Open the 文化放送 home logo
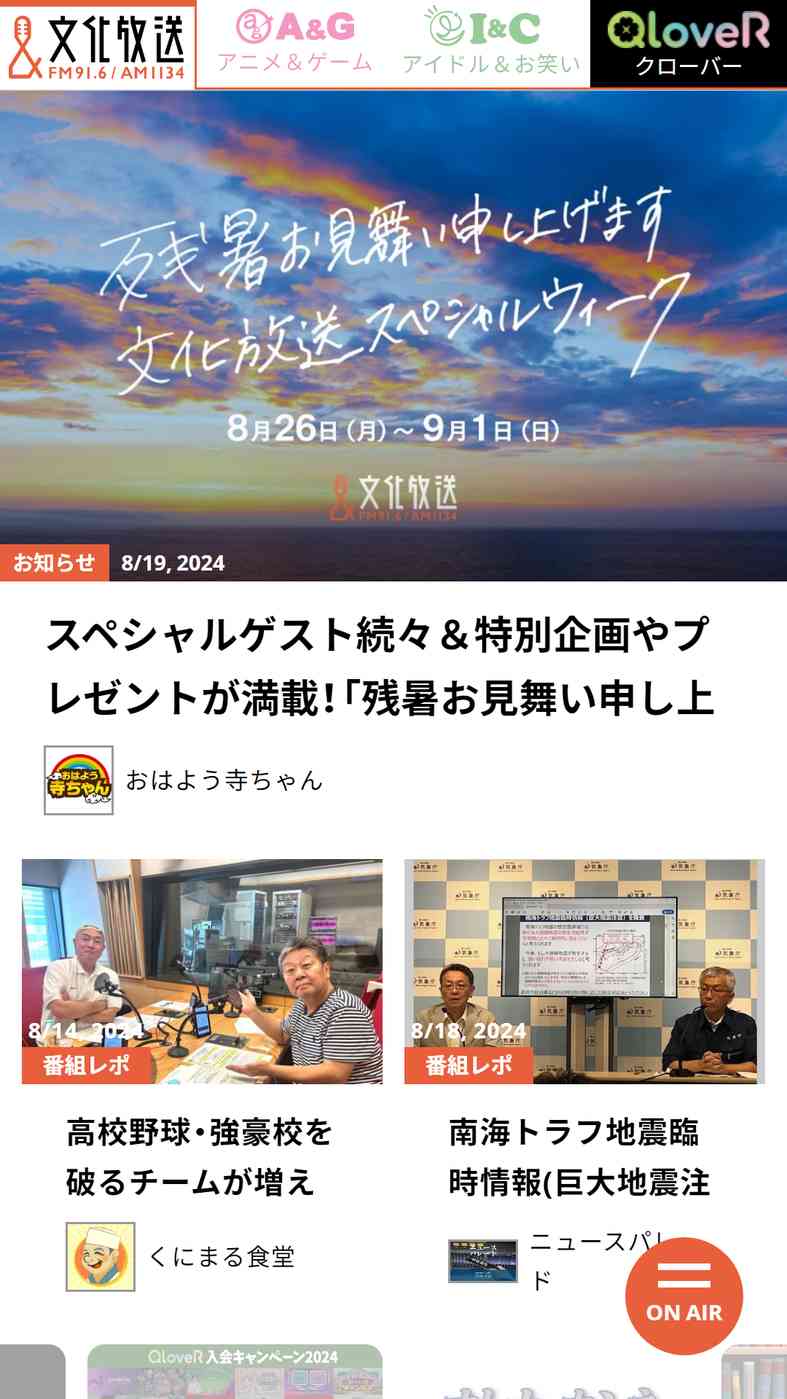787x1399 pixels. pos(97,44)
